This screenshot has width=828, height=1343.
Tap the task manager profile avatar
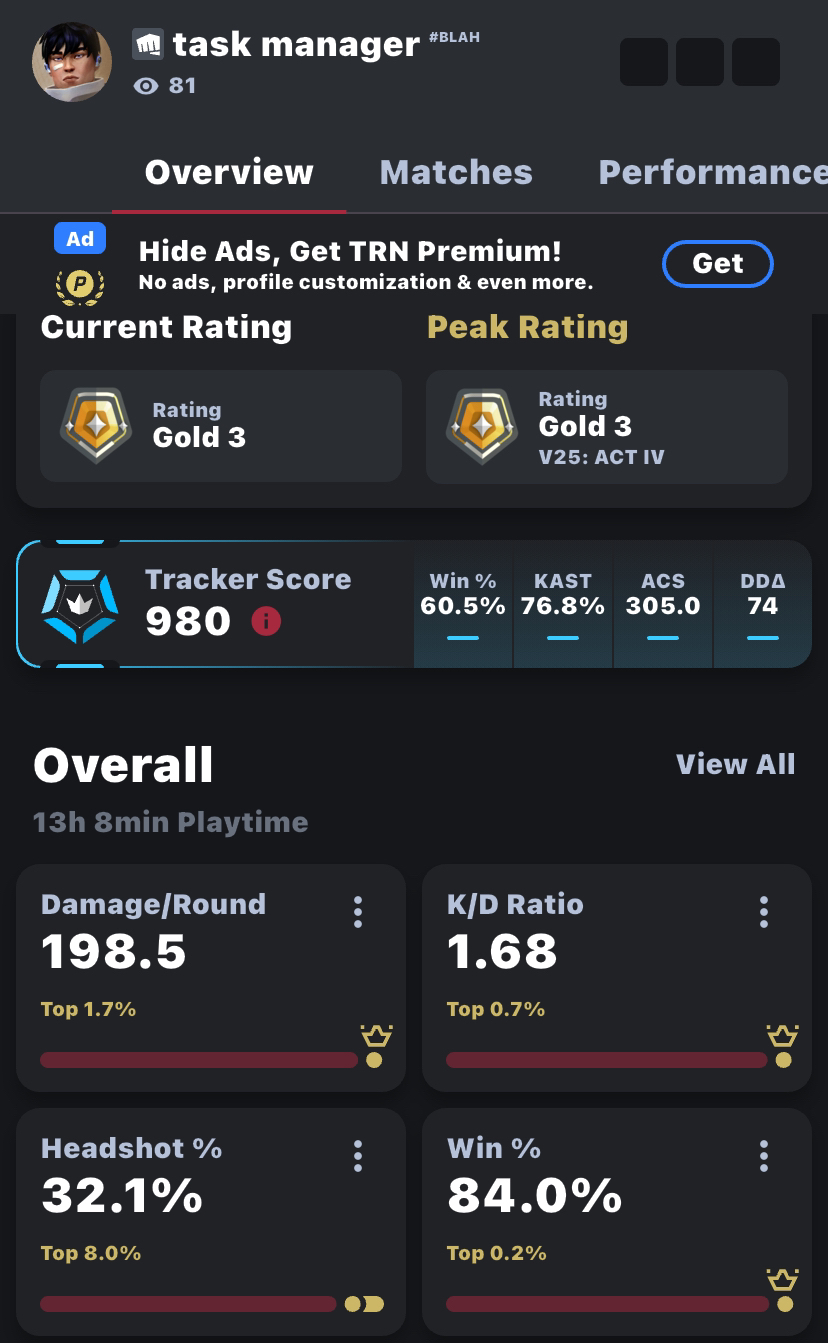click(72, 62)
